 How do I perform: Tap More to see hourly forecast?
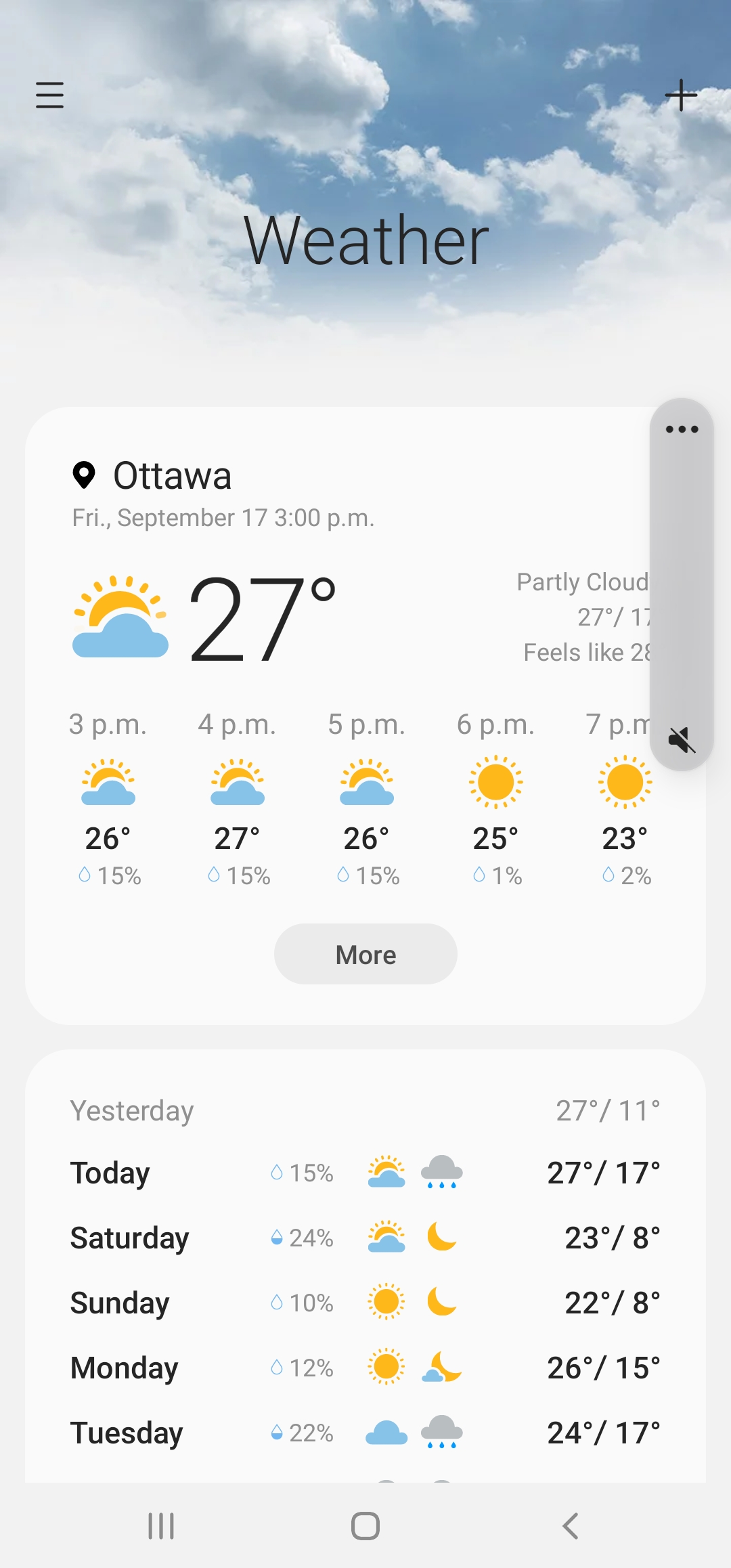365,955
